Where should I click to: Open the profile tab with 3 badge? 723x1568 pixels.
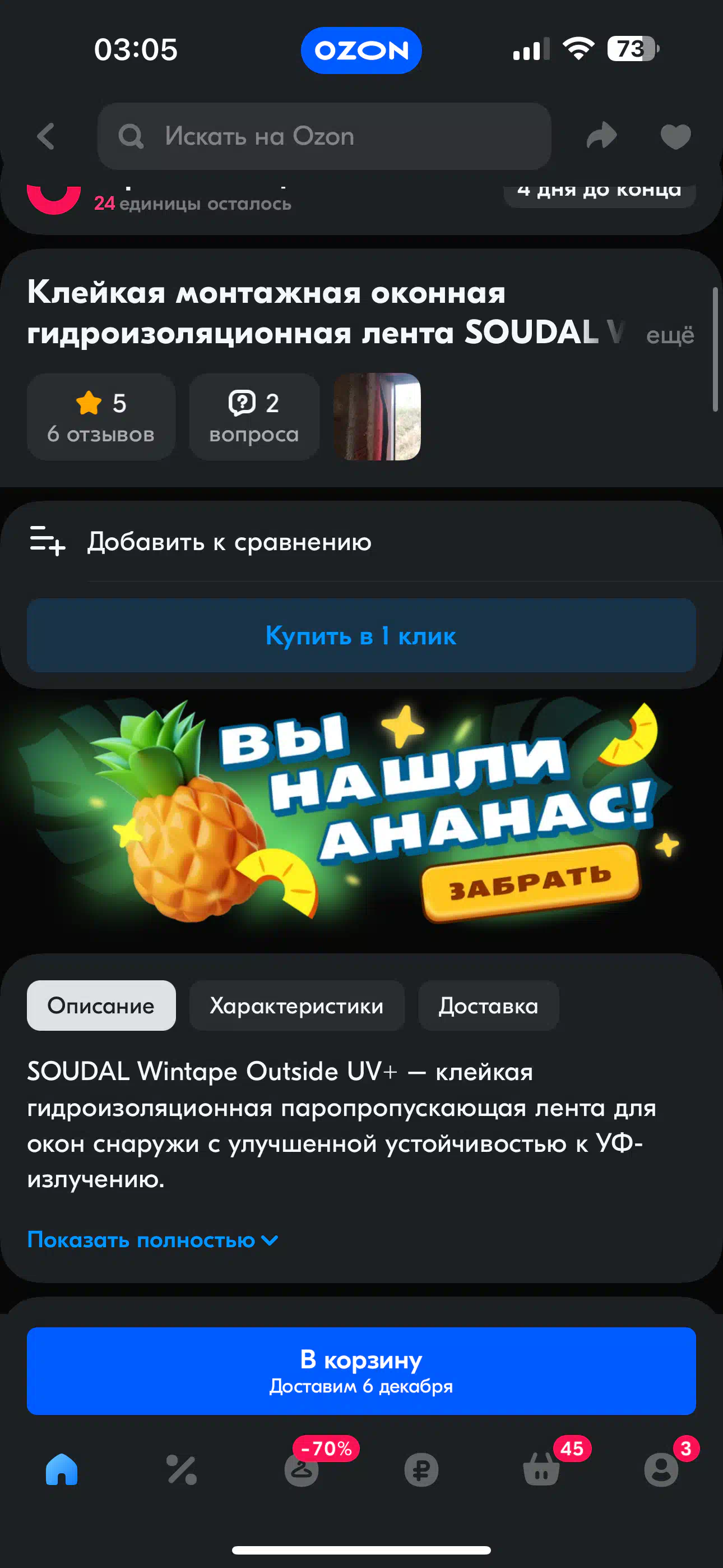(x=661, y=1469)
